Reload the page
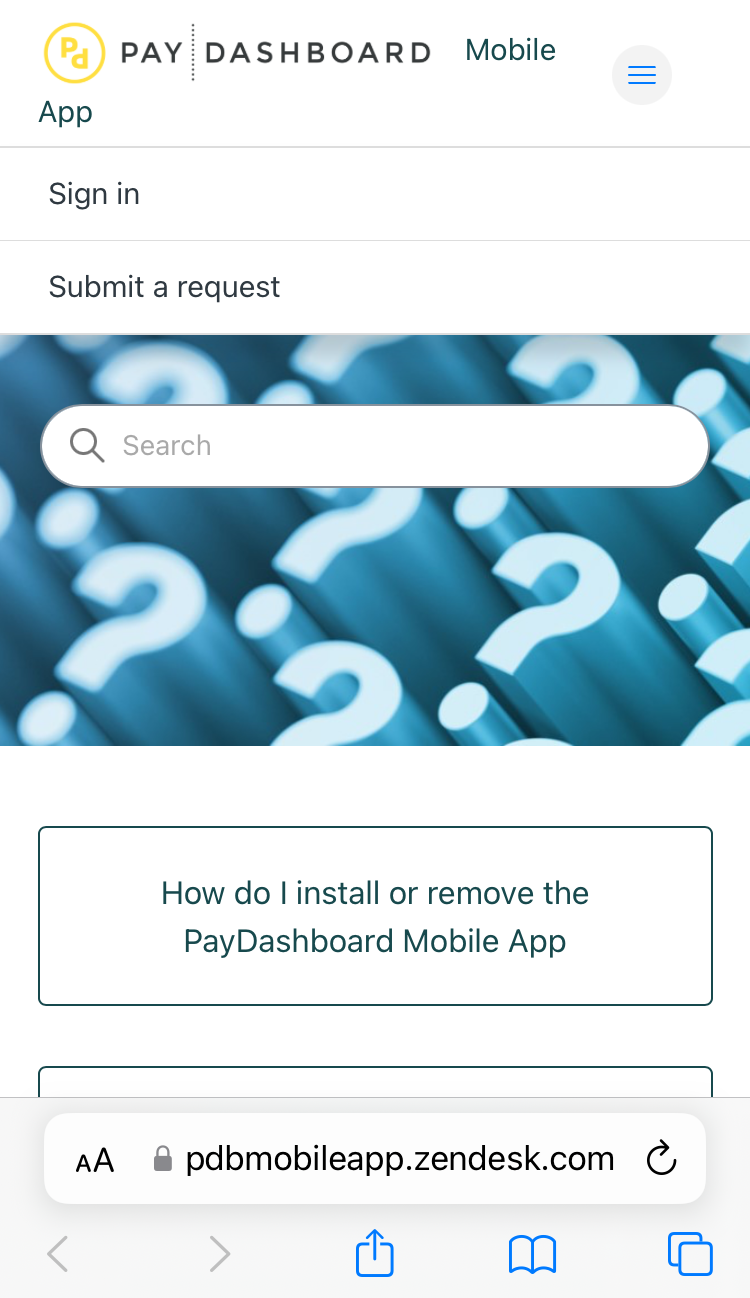 661,1159
